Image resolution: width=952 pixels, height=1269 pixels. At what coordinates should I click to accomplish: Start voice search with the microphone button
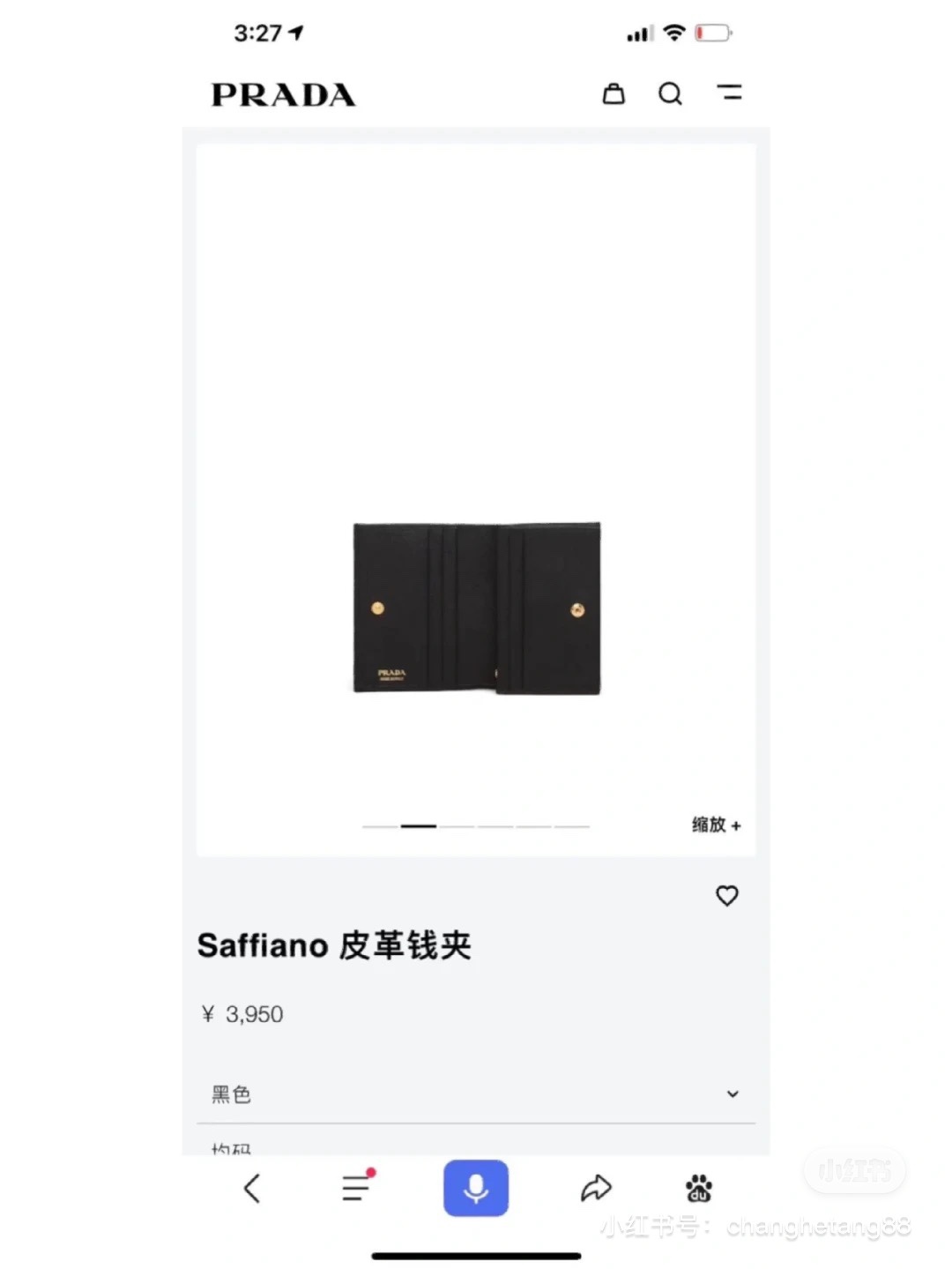tap(476, 1188)
